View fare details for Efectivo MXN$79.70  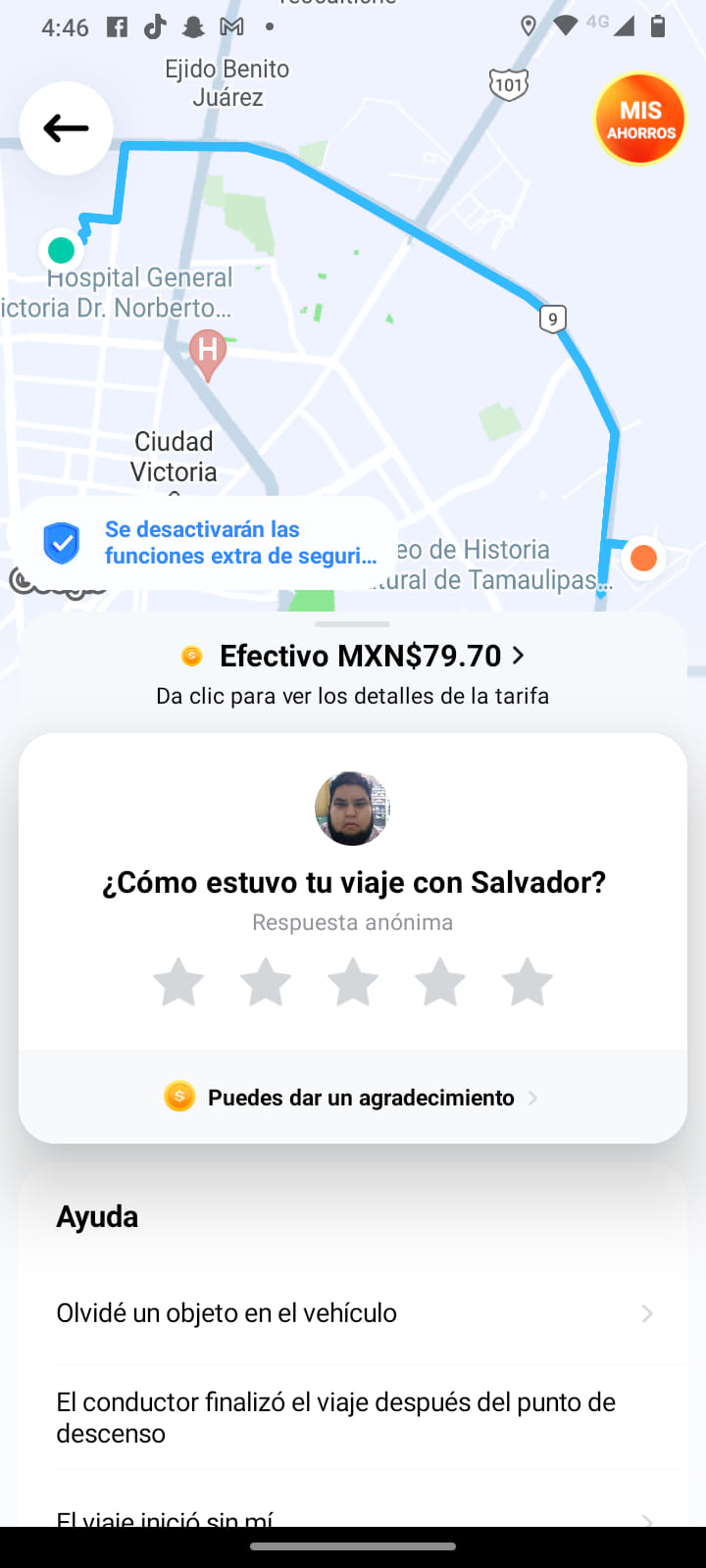point(353,656)
